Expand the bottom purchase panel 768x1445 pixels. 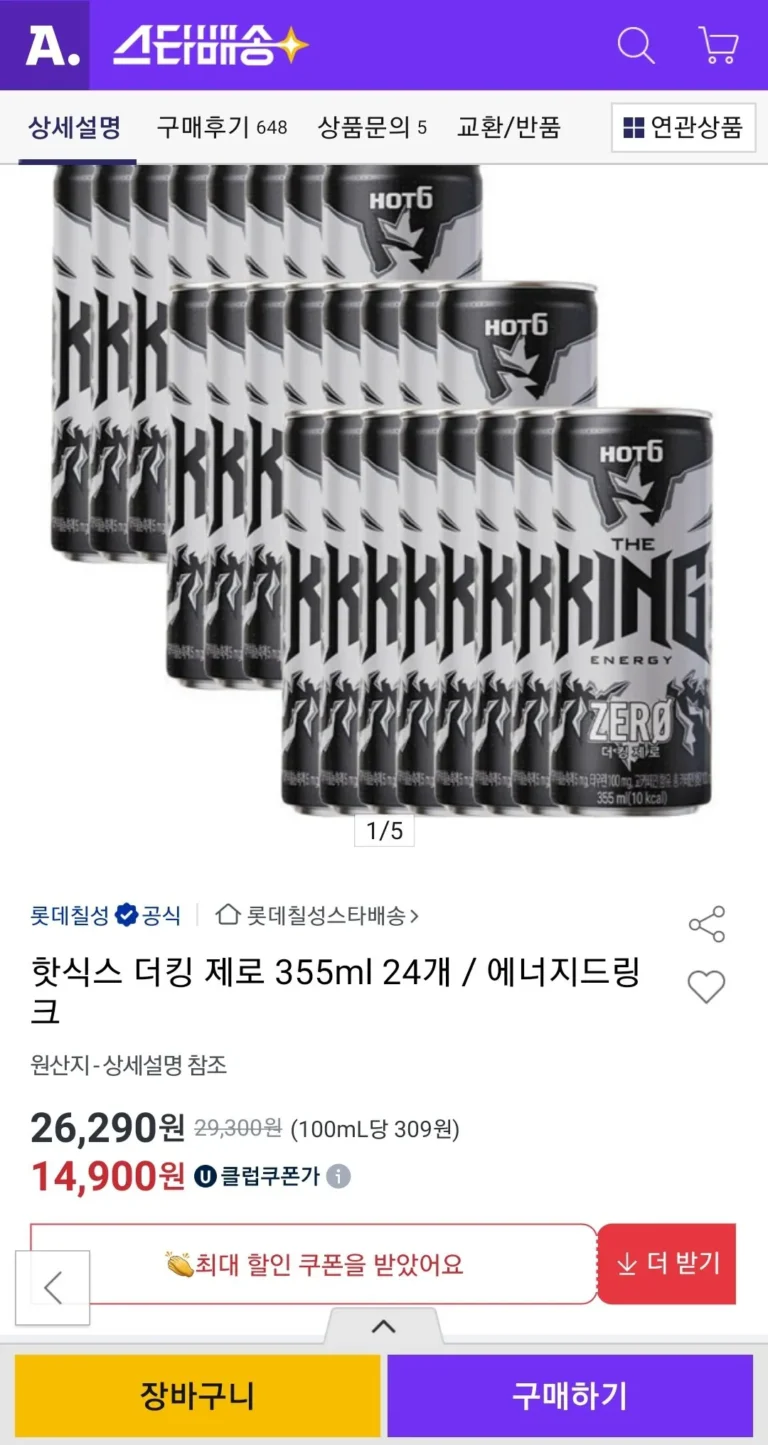coord(383,1328)
